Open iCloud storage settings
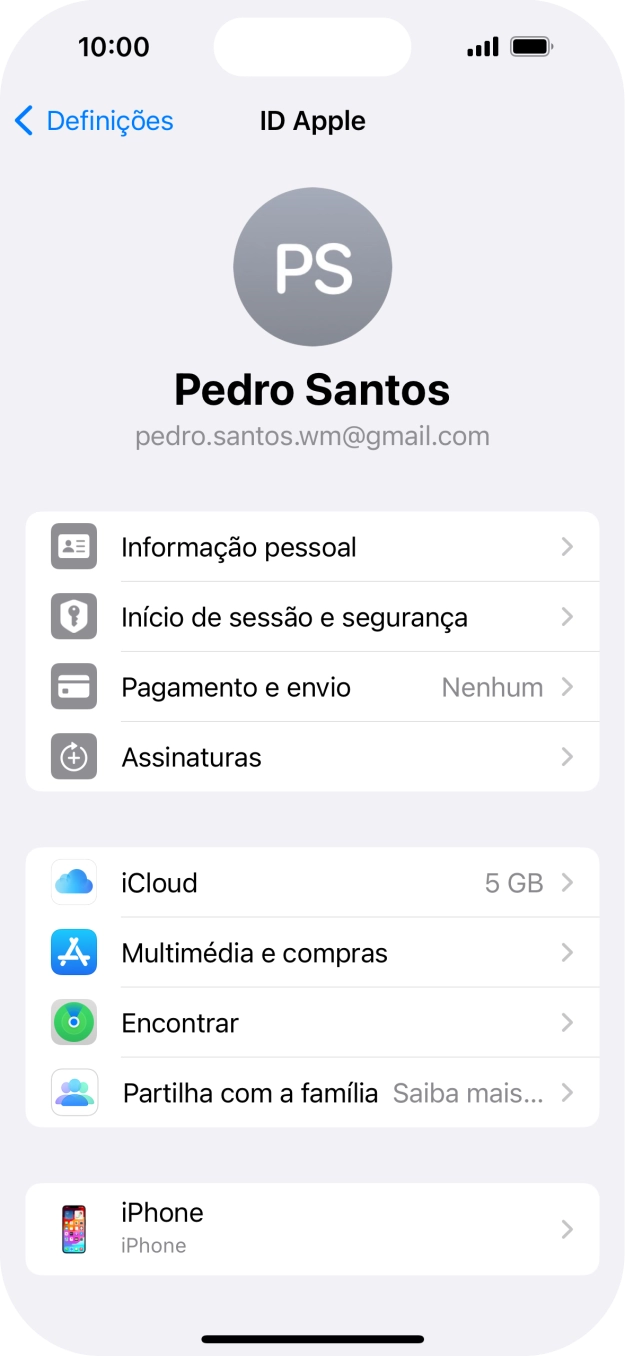Viewport: 625px width, 1356px height. click(x=312, y=883)
